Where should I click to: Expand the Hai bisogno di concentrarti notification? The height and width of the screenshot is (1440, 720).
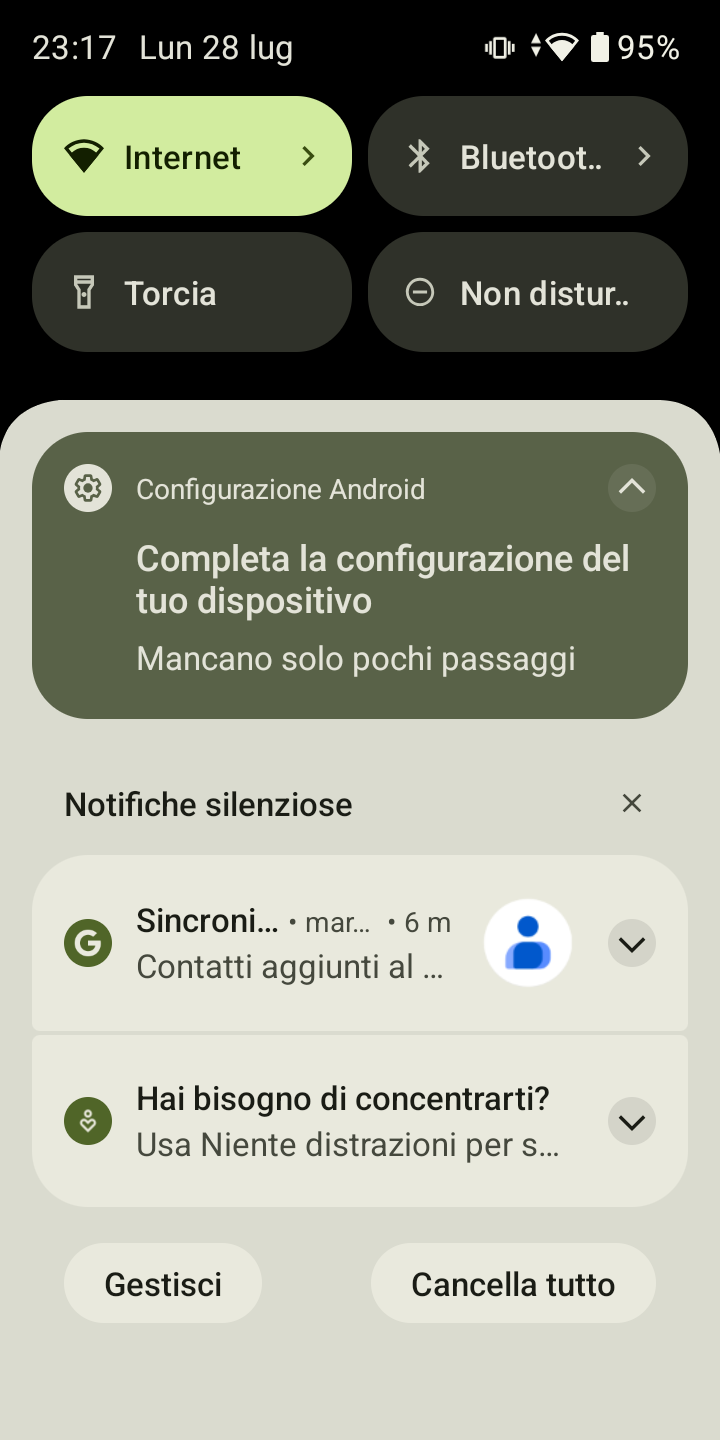point(632,1122)
